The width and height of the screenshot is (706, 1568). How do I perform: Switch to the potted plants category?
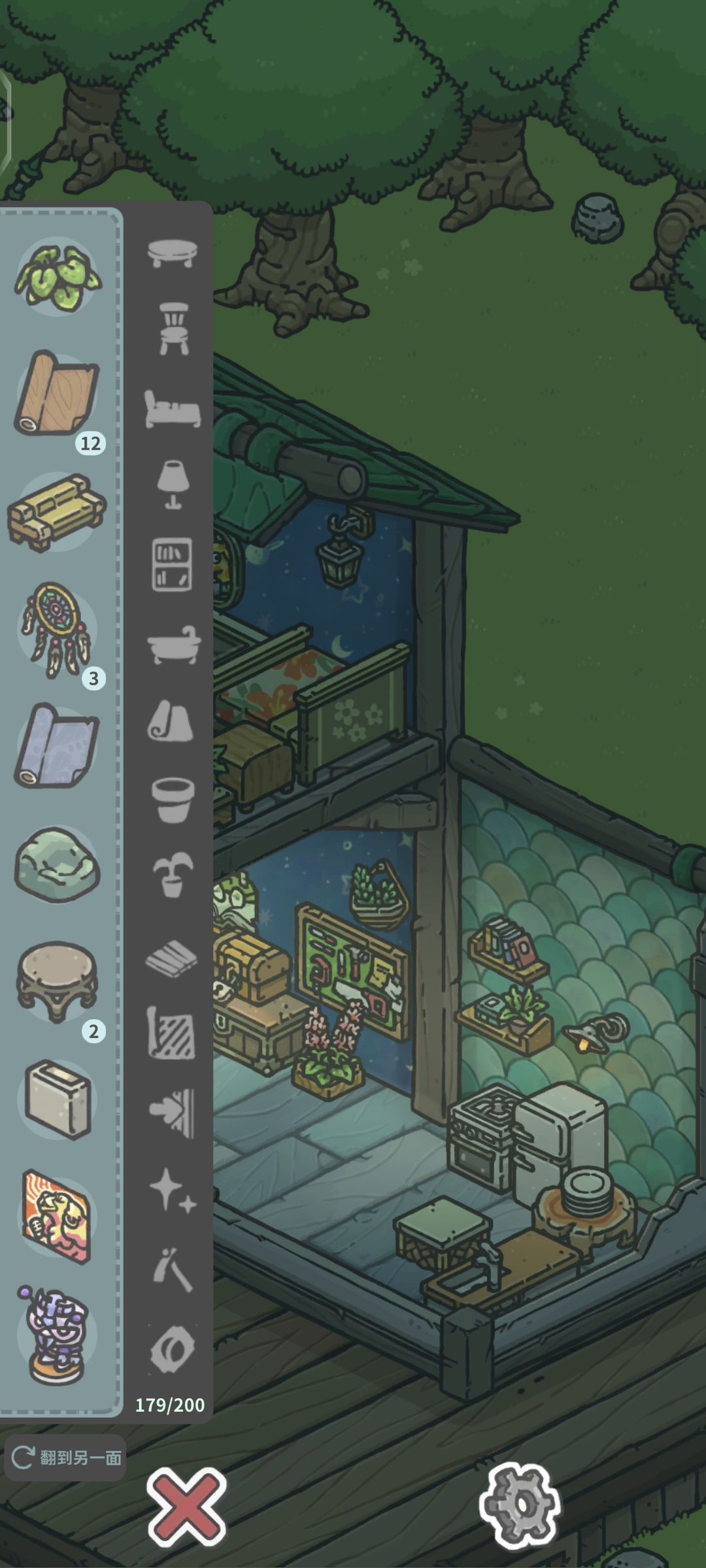pos(172,875)
